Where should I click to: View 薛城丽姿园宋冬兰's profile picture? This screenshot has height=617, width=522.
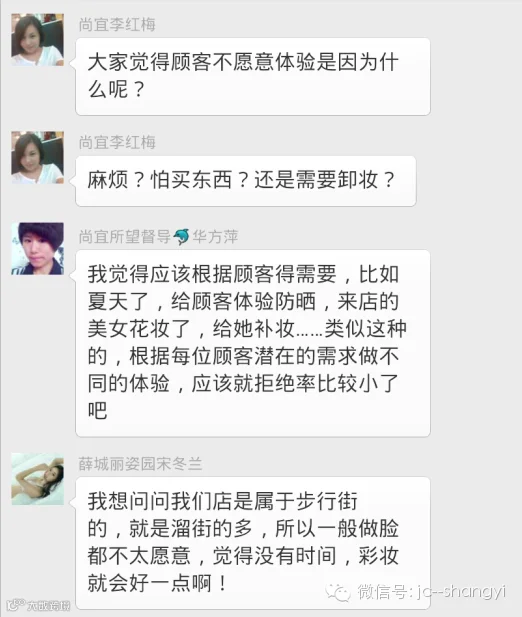(37, 479)
